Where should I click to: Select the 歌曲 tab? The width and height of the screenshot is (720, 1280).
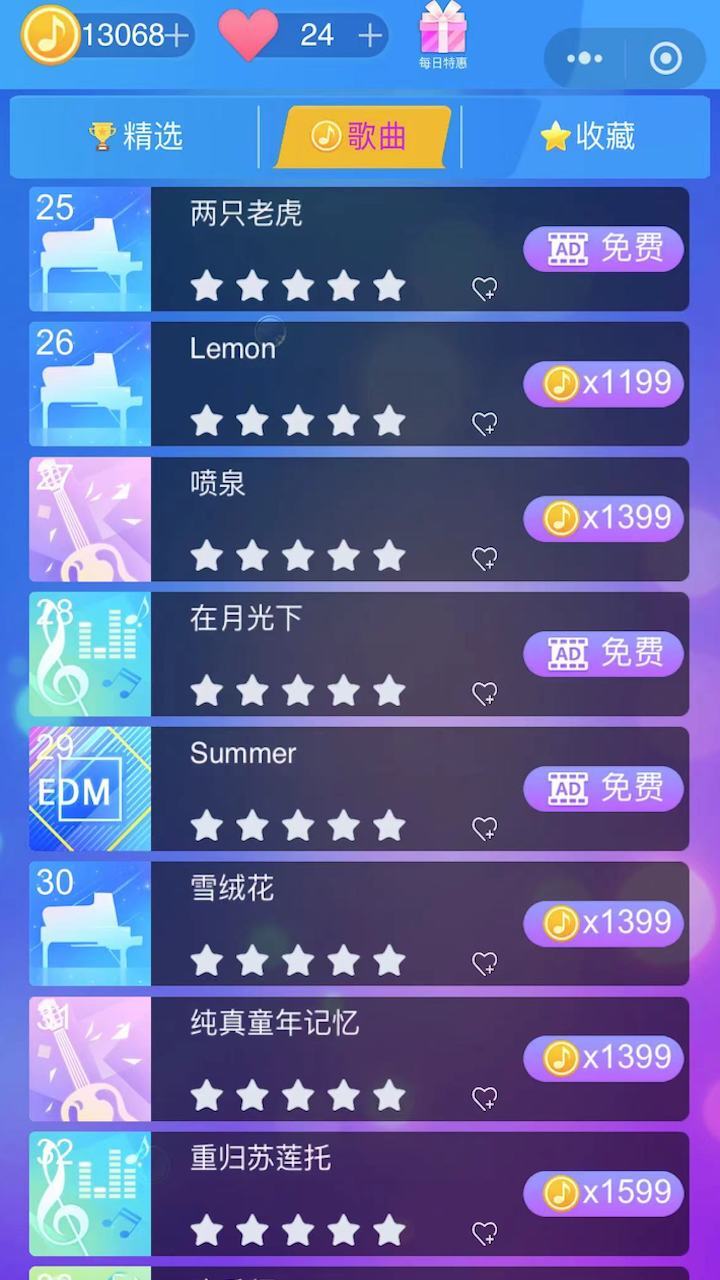tap(360, 137)
